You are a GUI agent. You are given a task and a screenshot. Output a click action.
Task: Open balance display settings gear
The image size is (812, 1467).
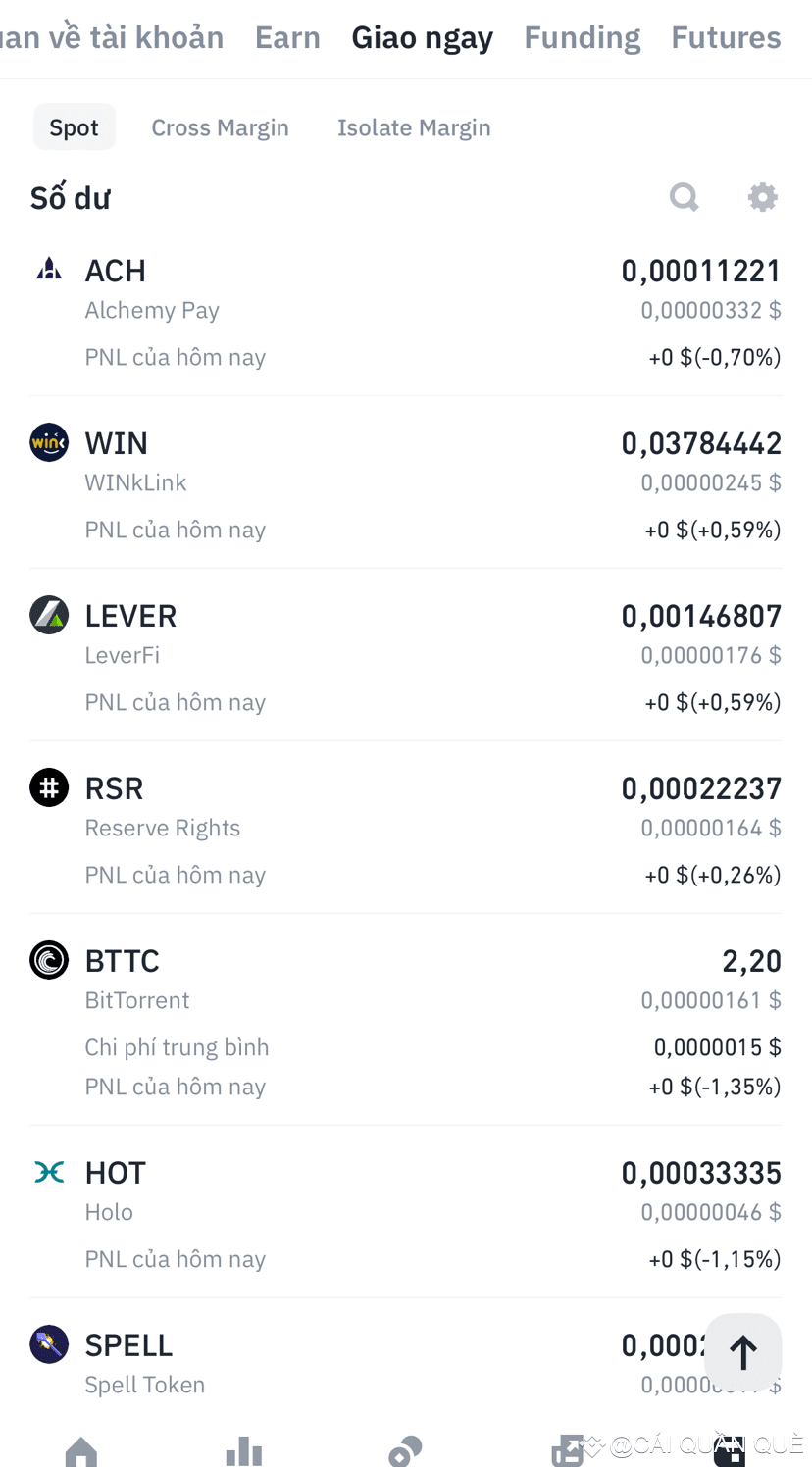coord(762,196)
